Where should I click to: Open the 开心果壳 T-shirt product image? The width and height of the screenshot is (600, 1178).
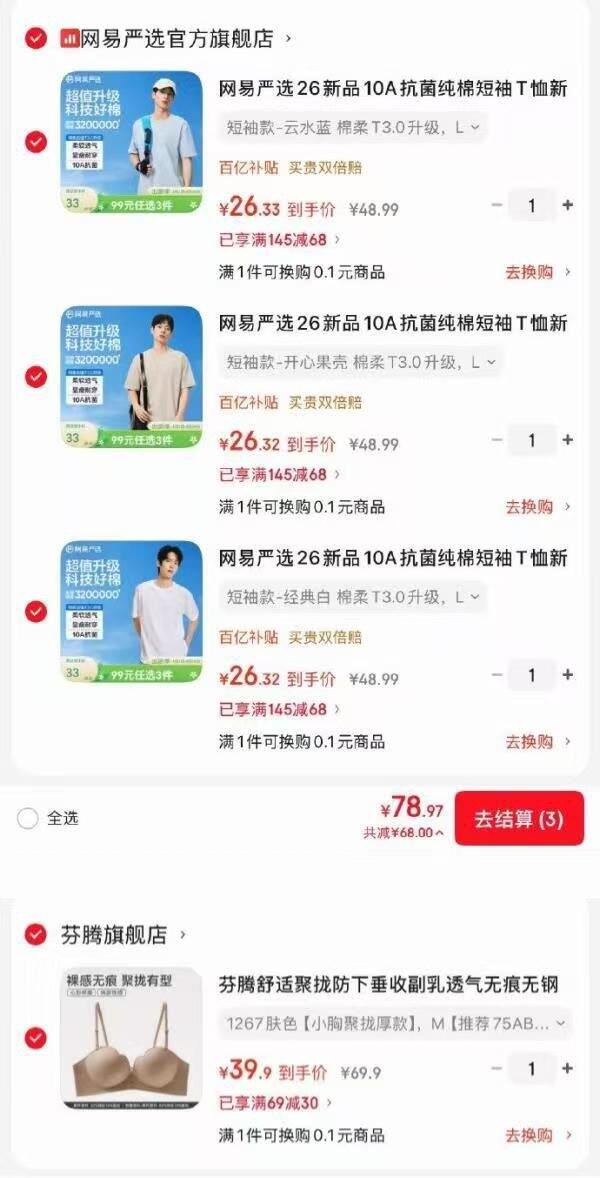[x=131, y=376]
